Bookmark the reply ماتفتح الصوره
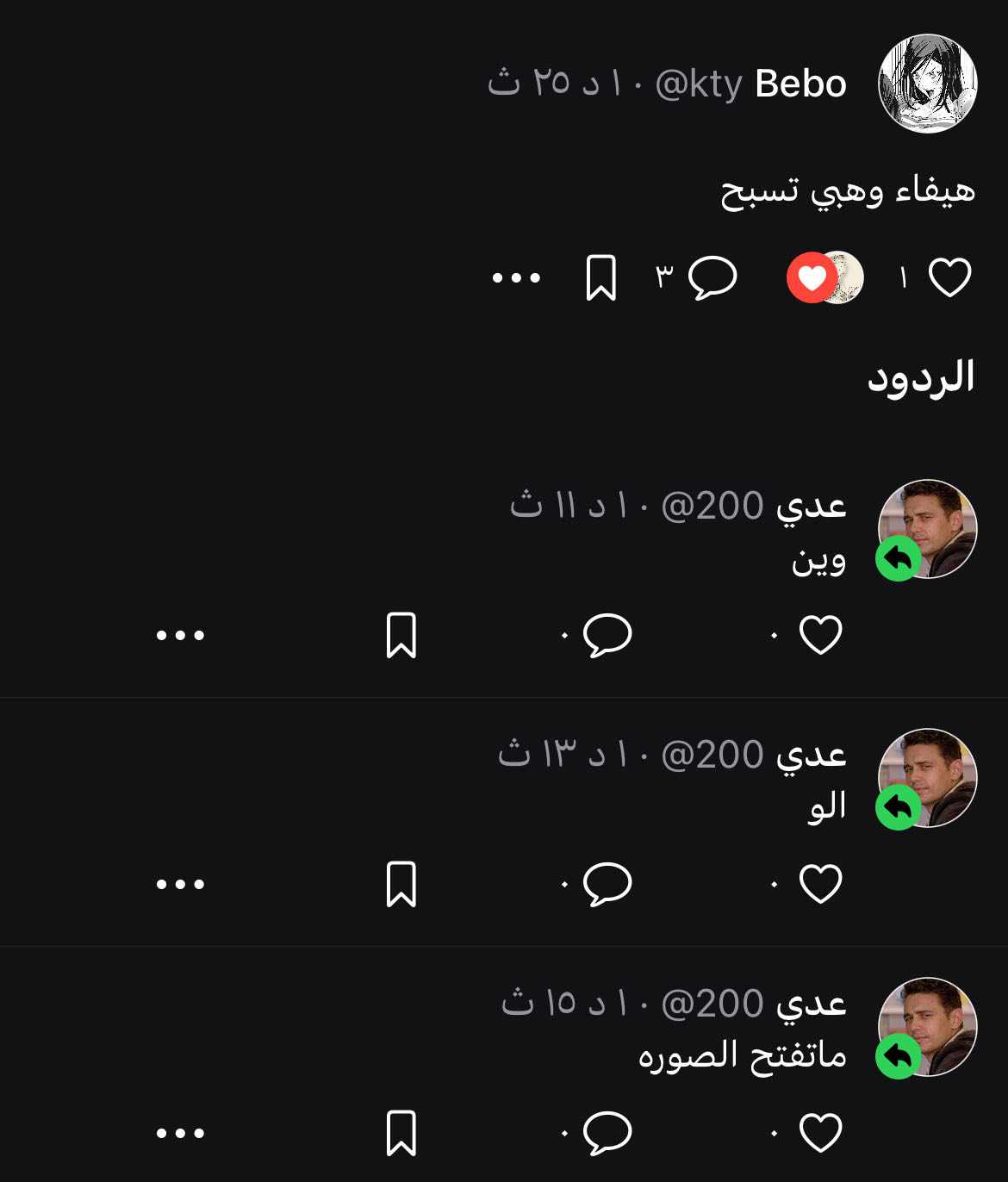Viewport: 1008px width, 1182px height. [x=401, y=1133]
